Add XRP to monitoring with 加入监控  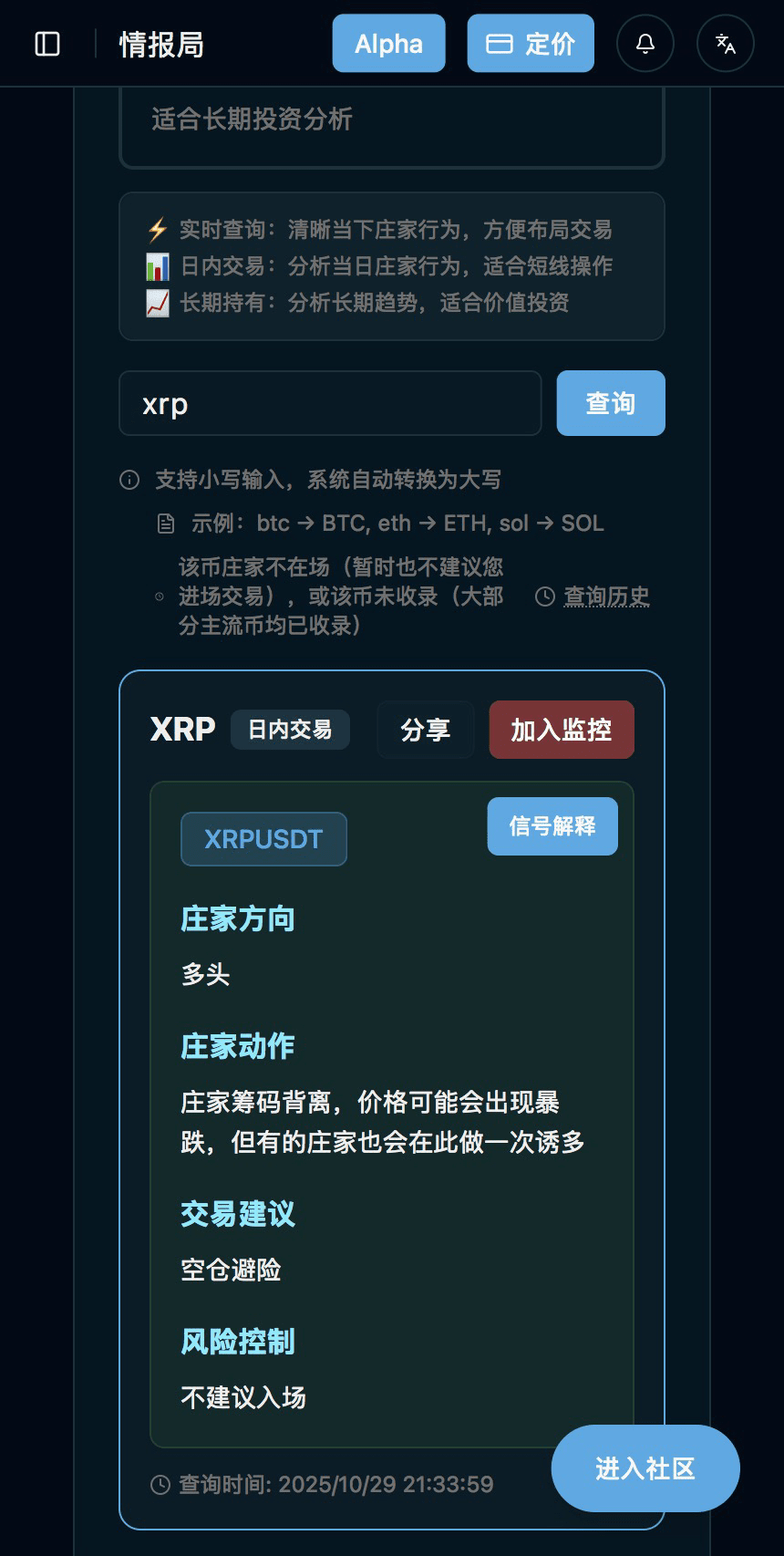tap(562, 730)
